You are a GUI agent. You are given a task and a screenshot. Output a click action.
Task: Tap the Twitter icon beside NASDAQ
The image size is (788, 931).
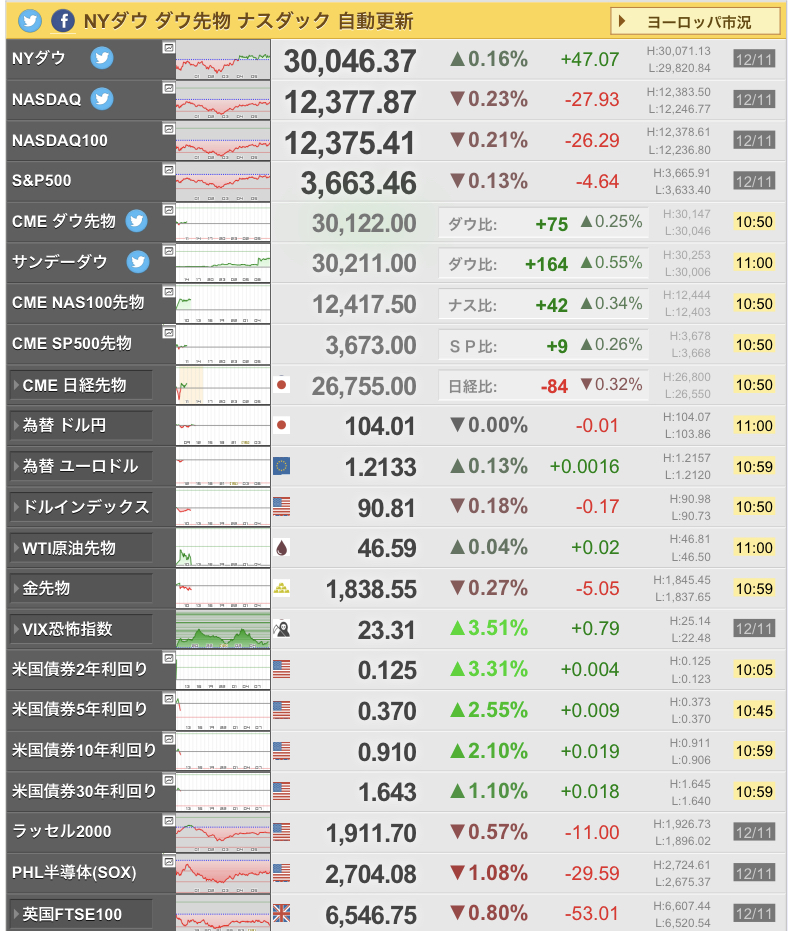coord(102,99)
